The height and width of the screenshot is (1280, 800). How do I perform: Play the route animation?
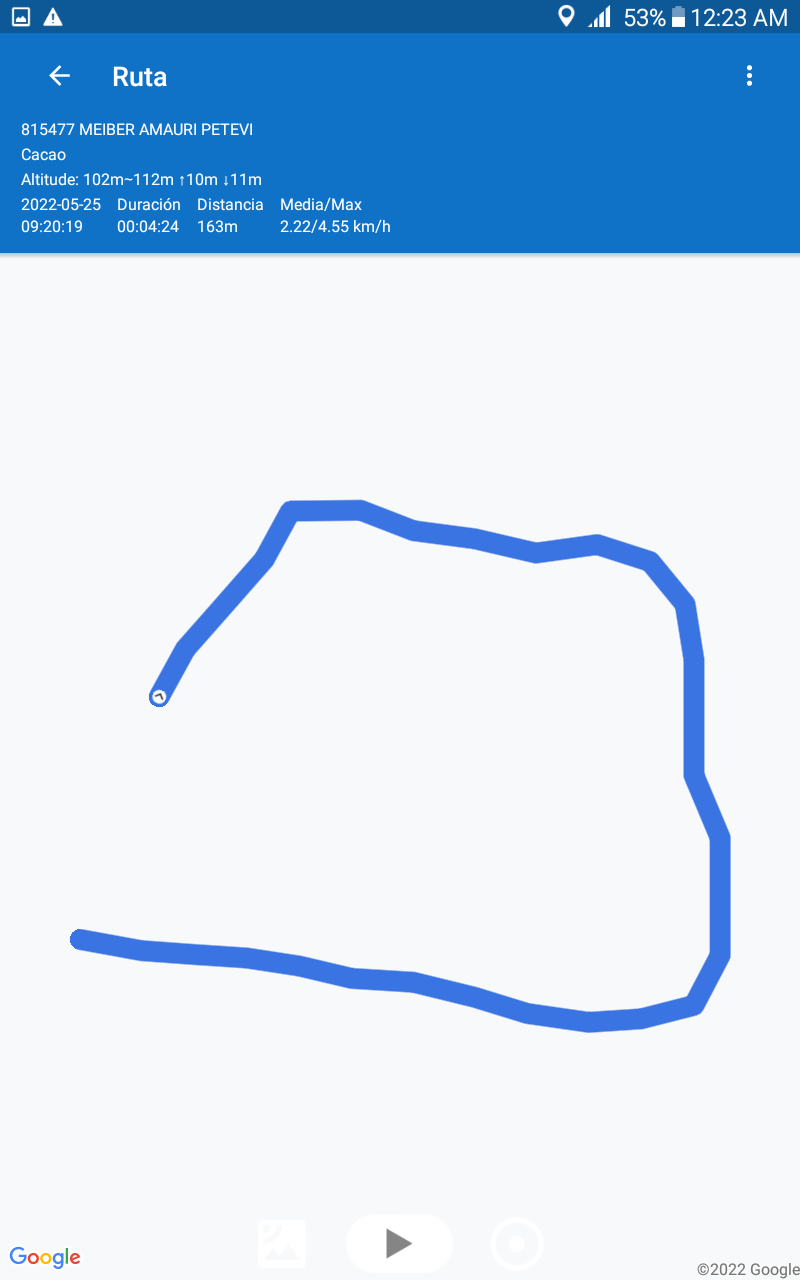tap(399, 1244)
